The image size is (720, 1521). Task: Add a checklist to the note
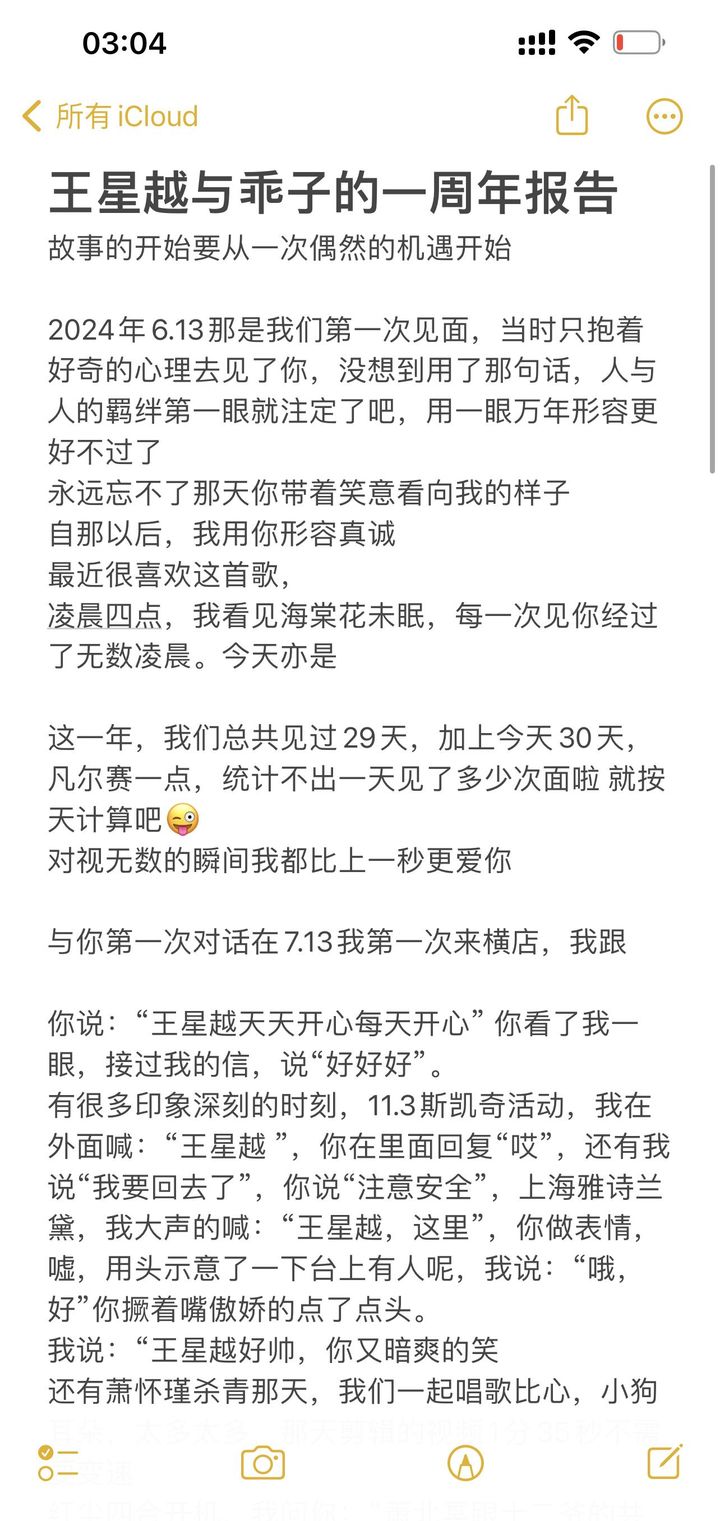coord(58,1462)
